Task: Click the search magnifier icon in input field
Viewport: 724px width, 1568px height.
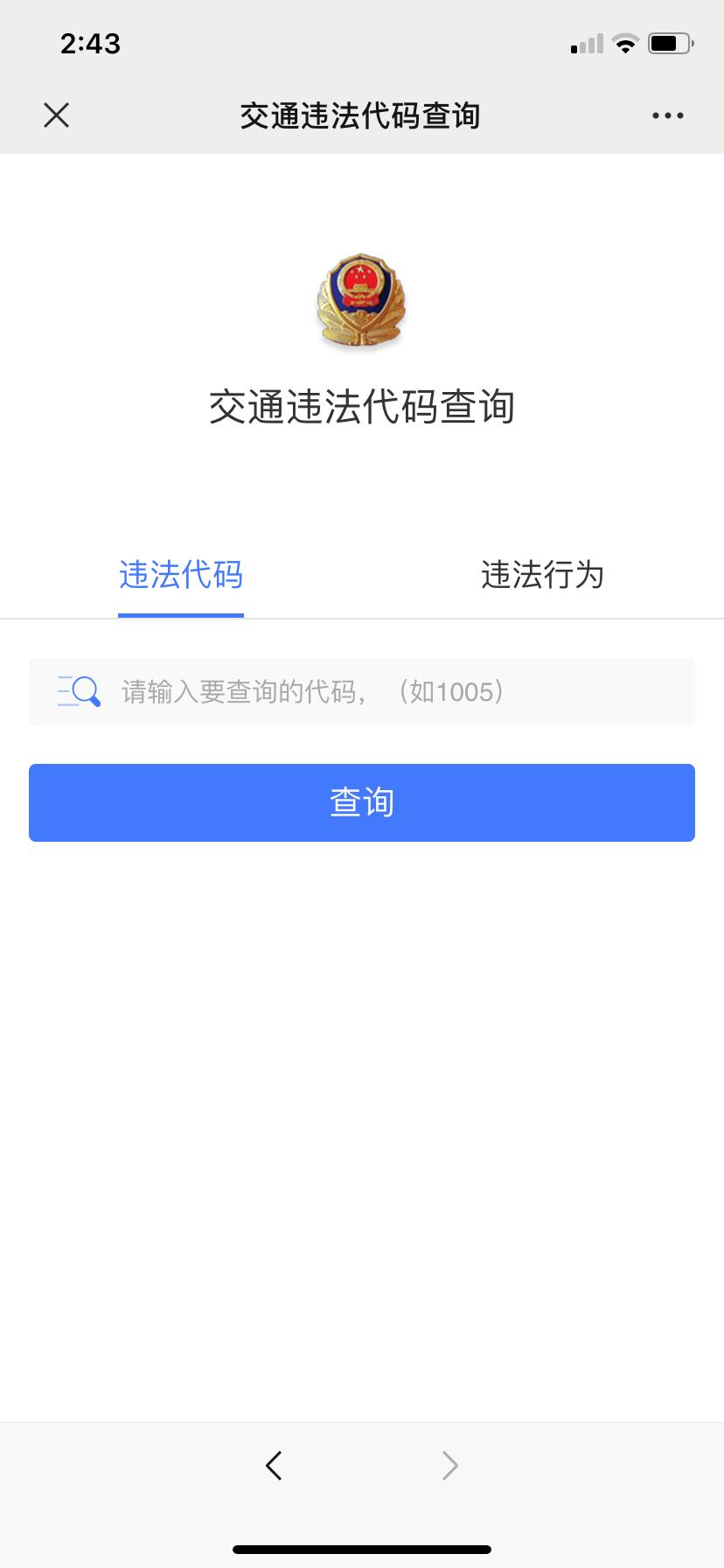Action: [78, 691]
